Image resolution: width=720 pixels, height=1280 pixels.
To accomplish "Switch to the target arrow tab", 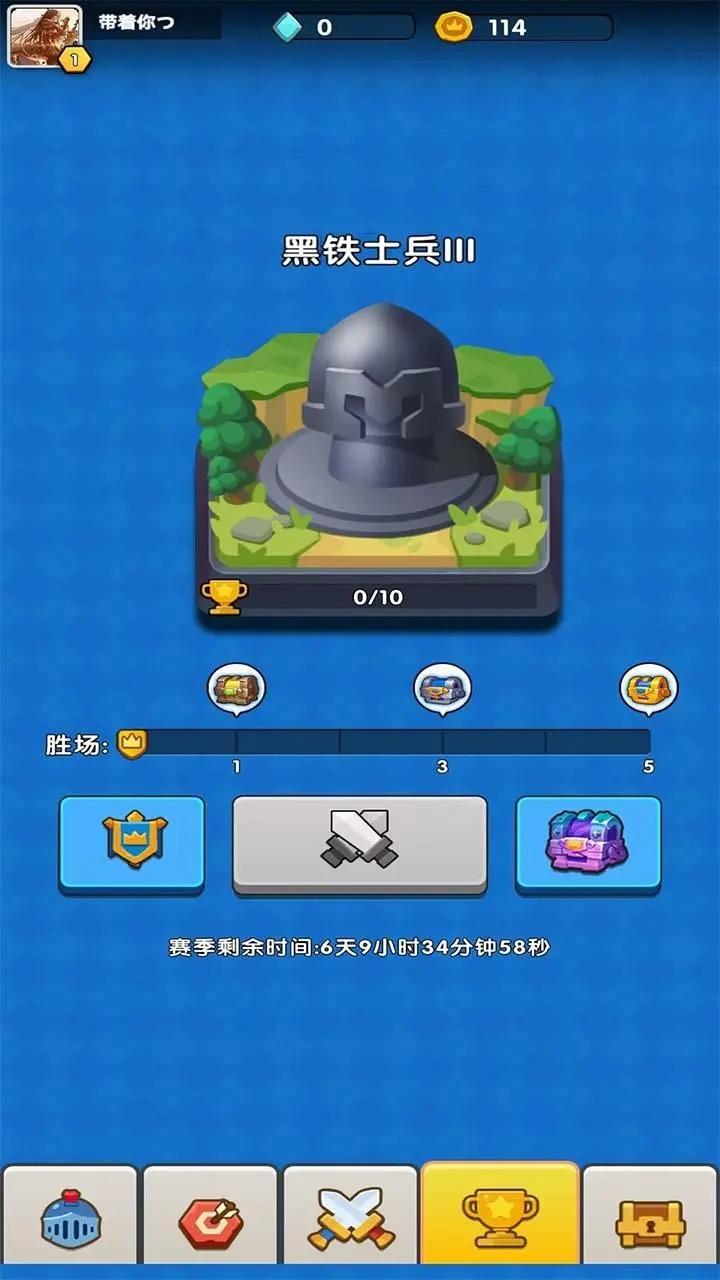I will pyautogui.click(x=210, y=1219).
